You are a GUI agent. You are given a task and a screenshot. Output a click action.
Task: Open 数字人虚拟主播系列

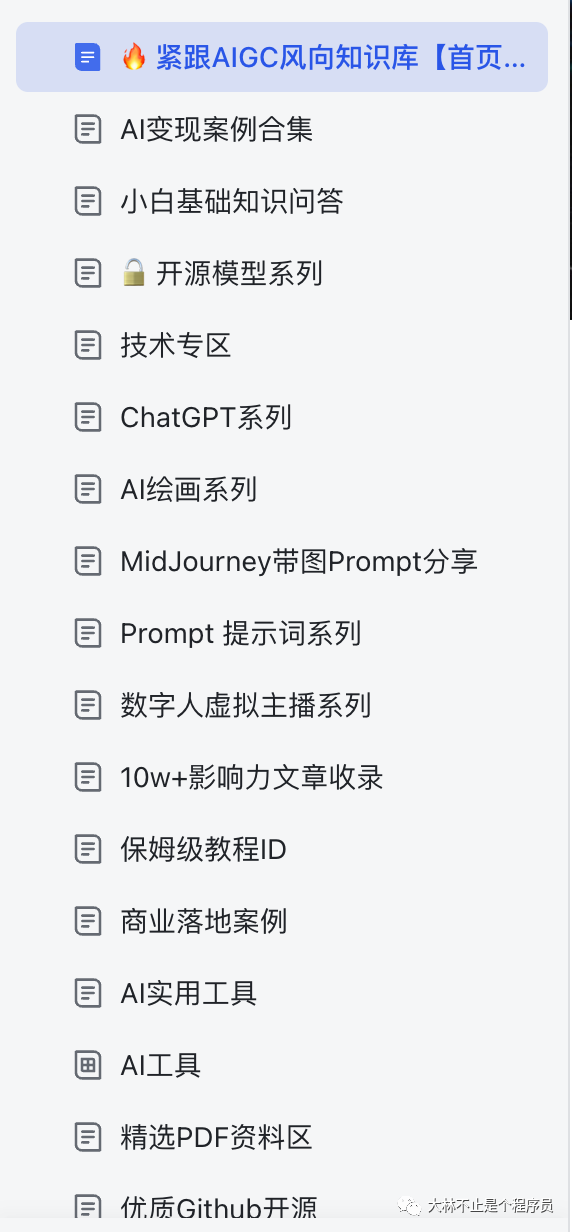[282, 705]
